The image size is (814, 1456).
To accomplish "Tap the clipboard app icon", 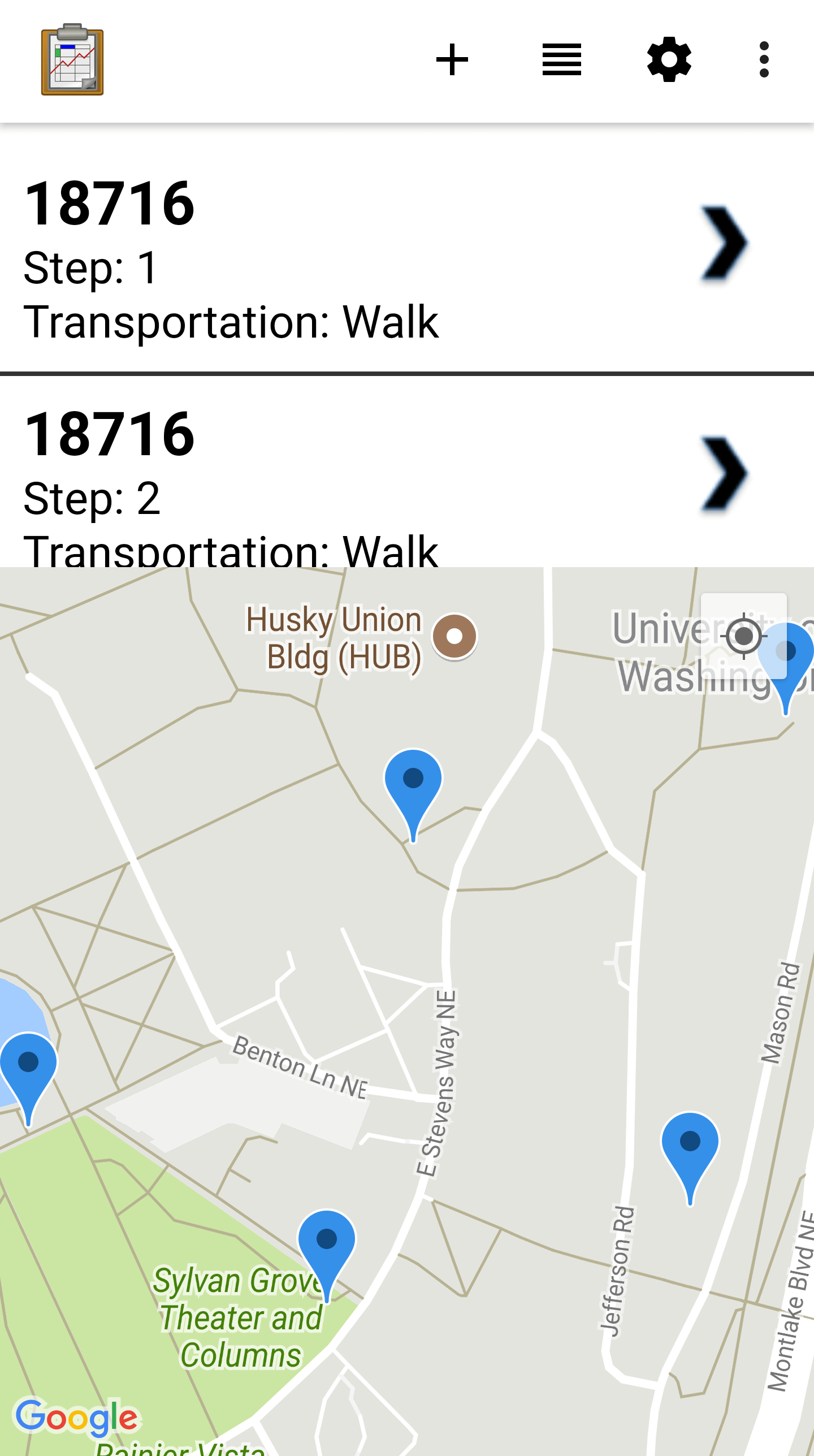I will pyautogui.click(x=72, y=60).
